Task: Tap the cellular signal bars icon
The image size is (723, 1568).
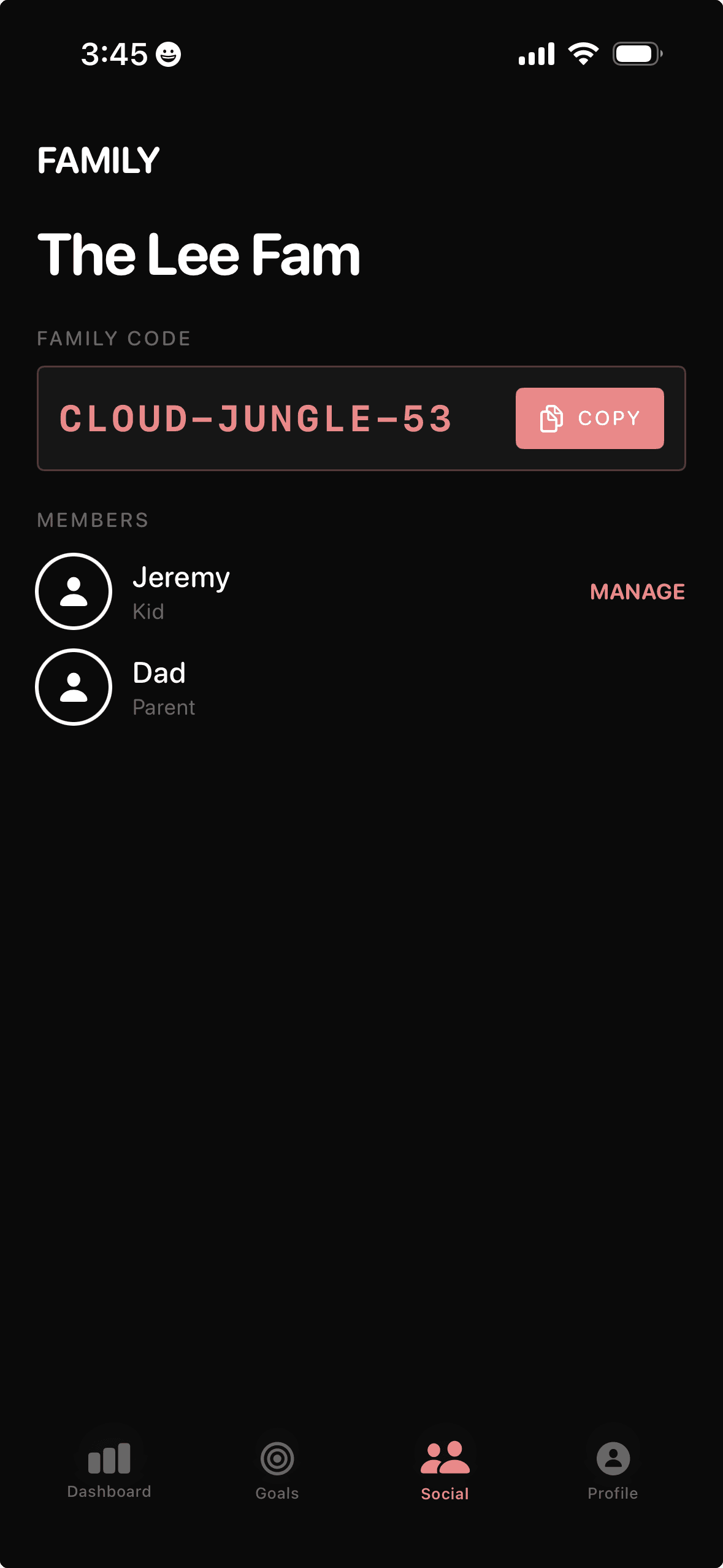Action: point(535,53)
